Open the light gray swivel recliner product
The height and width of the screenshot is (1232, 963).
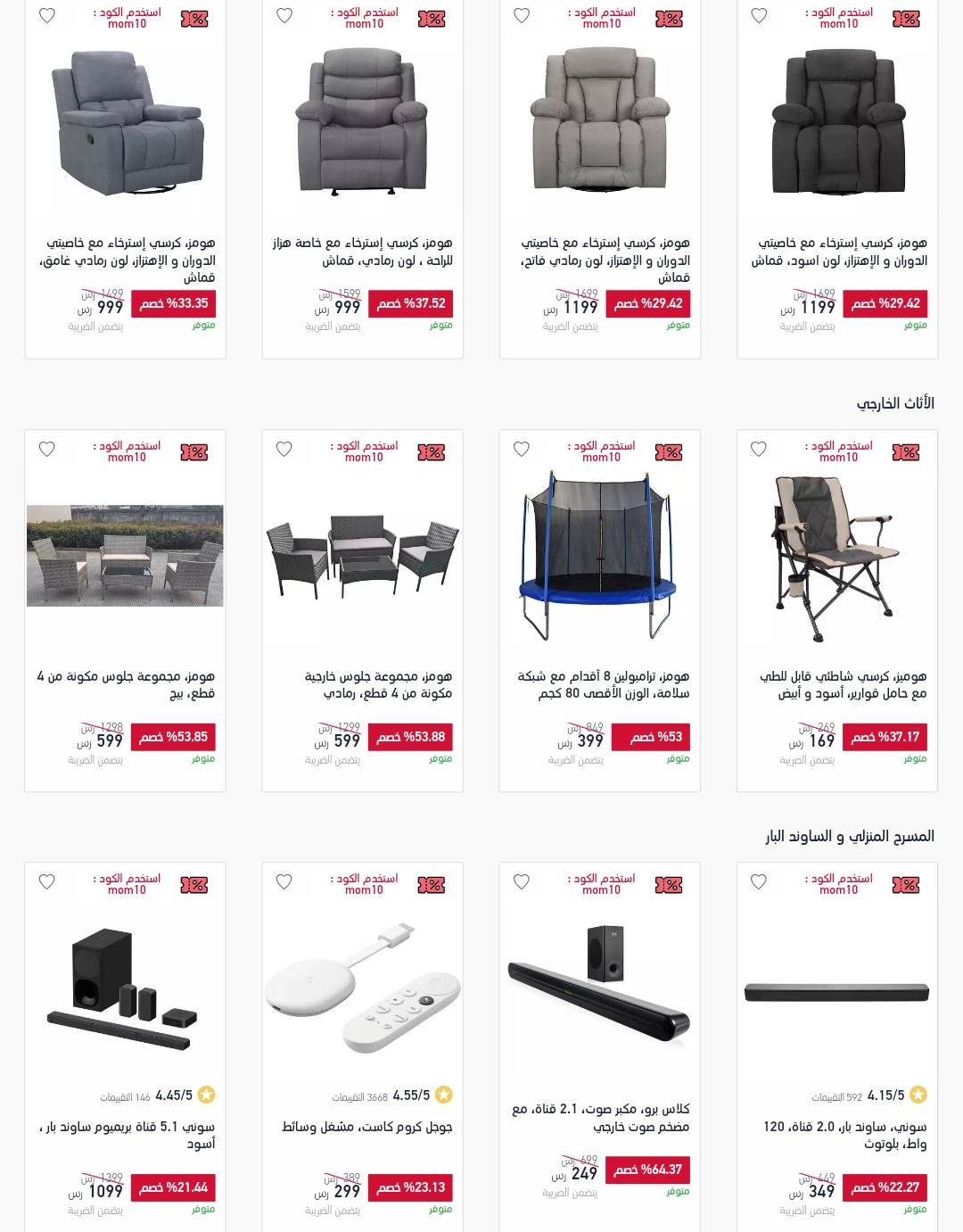(600, 122)
